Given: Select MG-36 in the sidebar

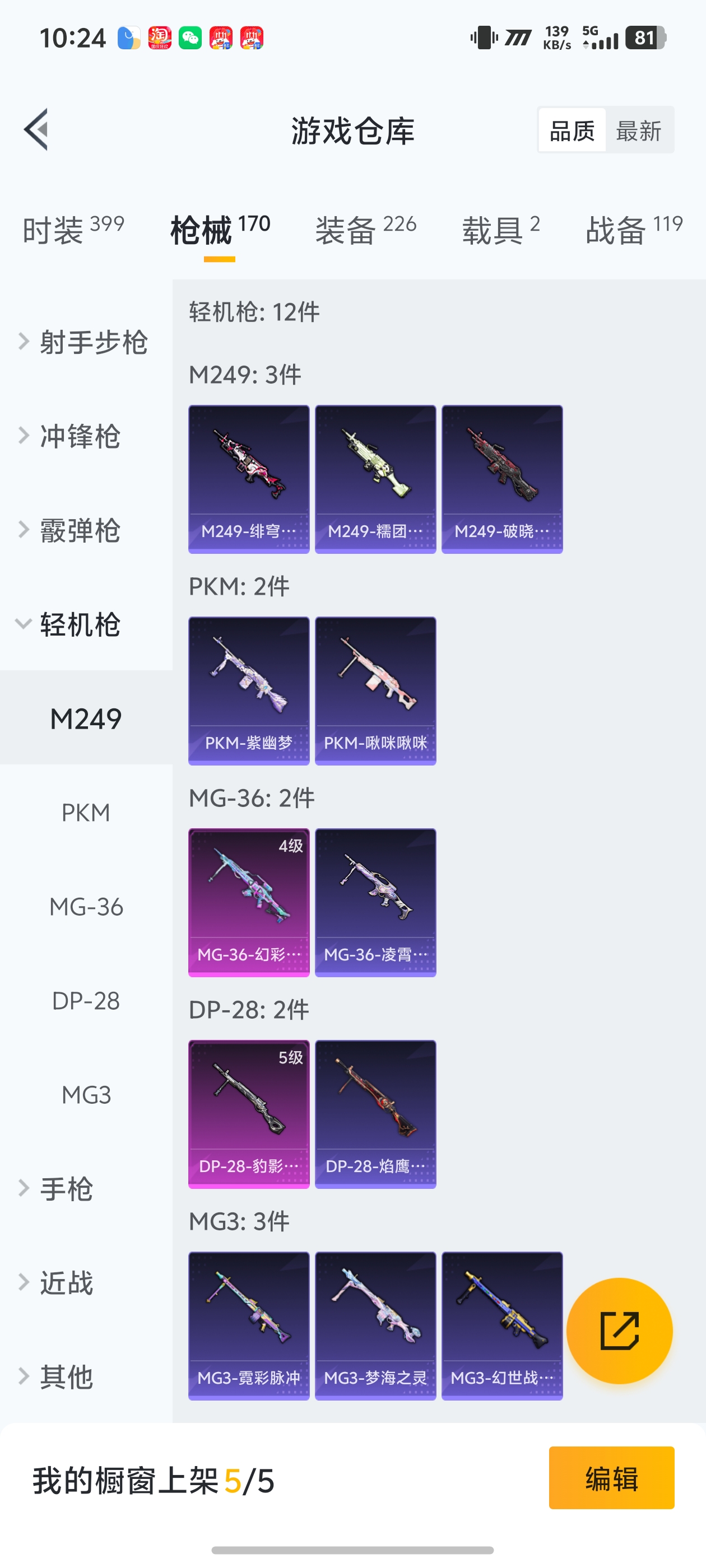Looking at the screenshot, I should [x=86, y=907].
